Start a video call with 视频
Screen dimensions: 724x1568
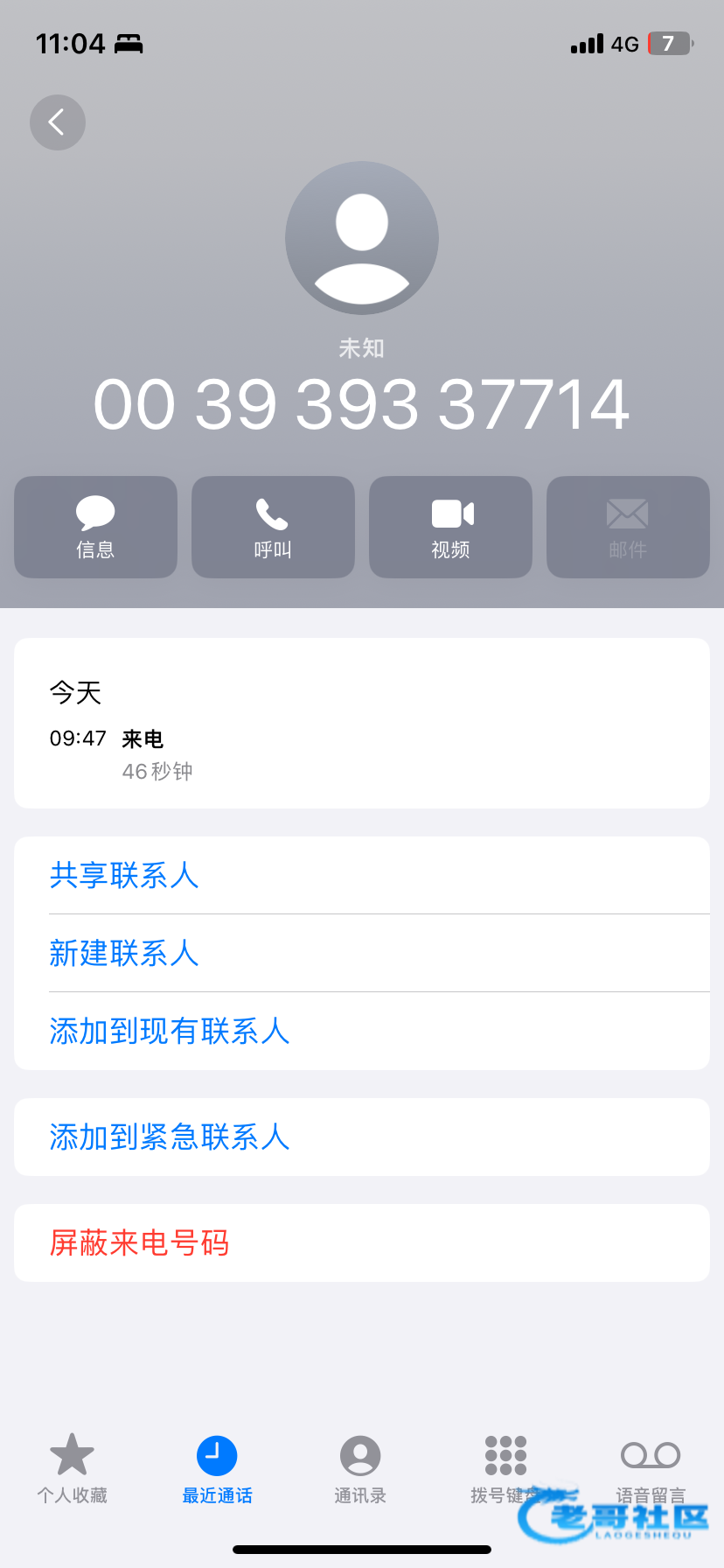pos(450,527)
